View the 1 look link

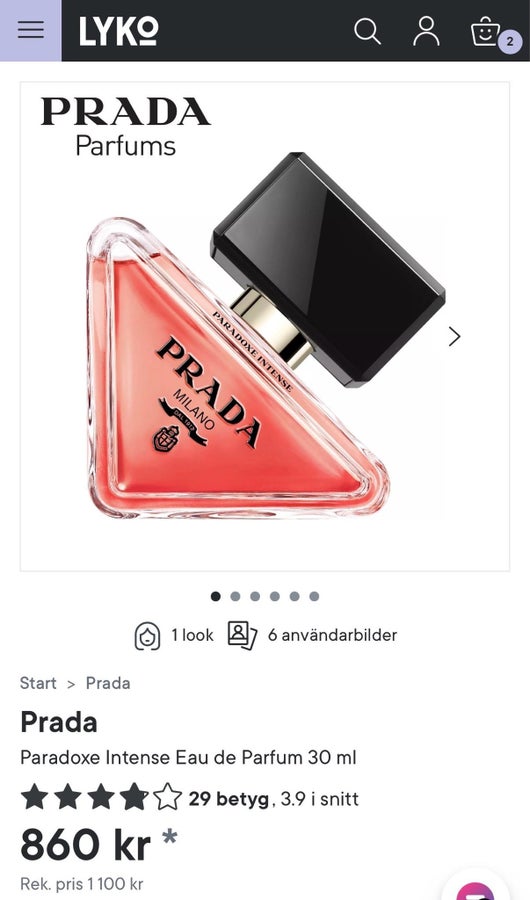[174, 636]
